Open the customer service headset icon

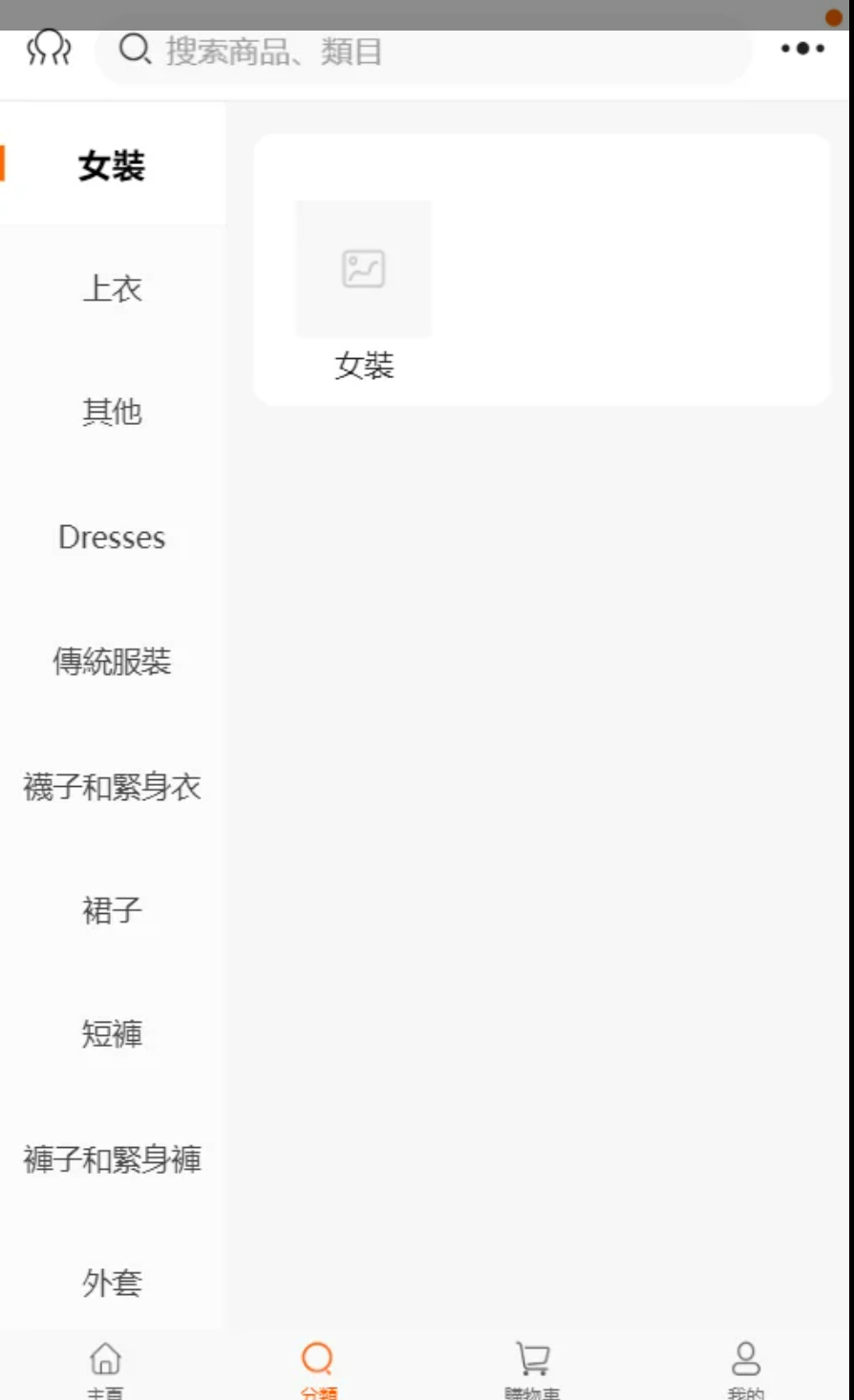(49, 48)
